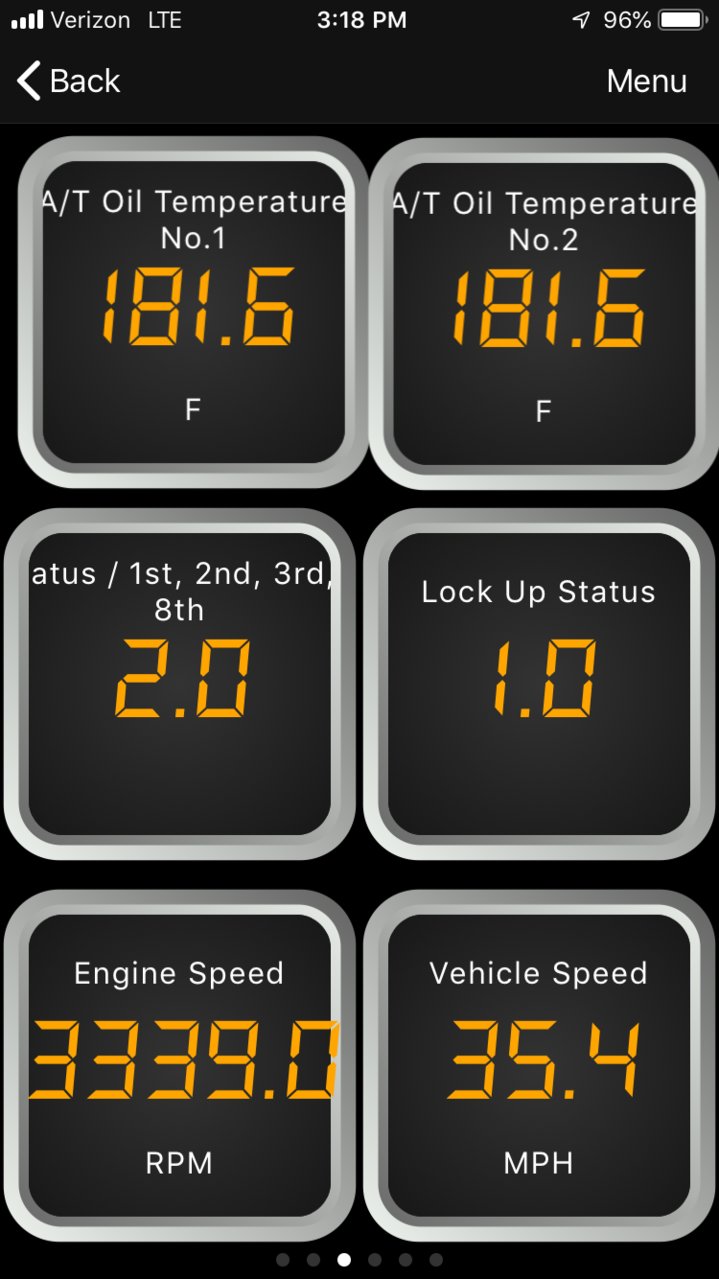The height and width of the screenshot is (1279, 719).
Task: Tap the page indicator dots
Action: click(359, 1259)
